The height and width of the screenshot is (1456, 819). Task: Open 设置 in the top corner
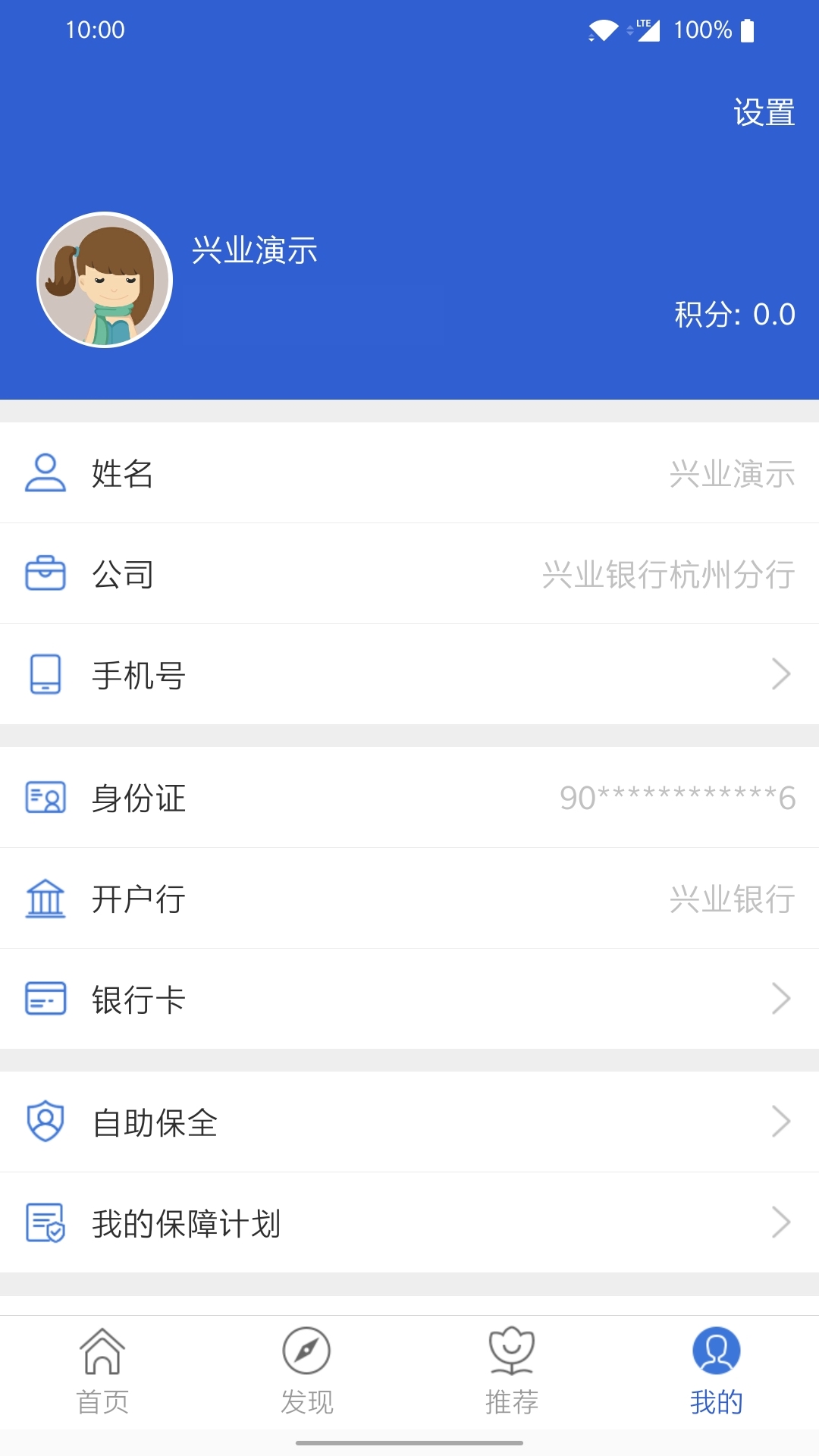764,113
